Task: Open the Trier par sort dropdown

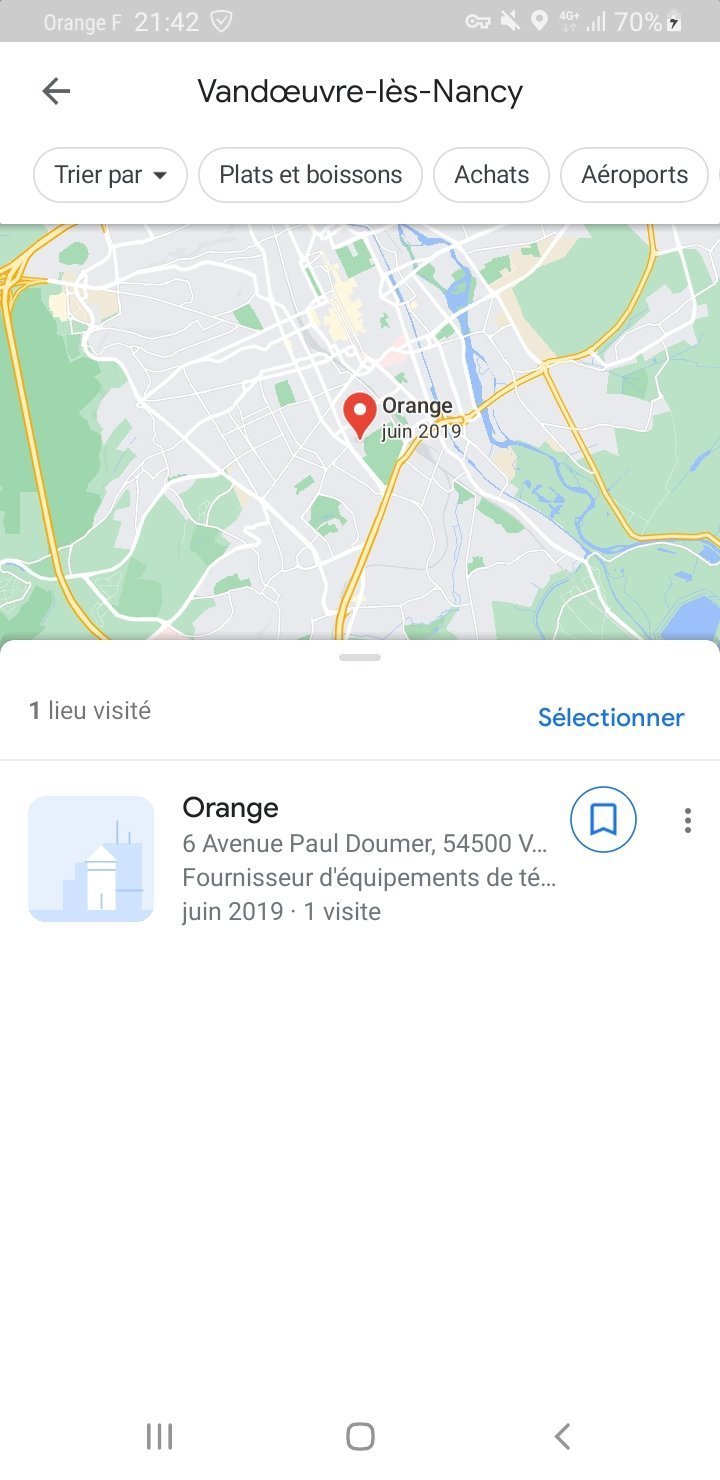Action: (x=110, y=175)
